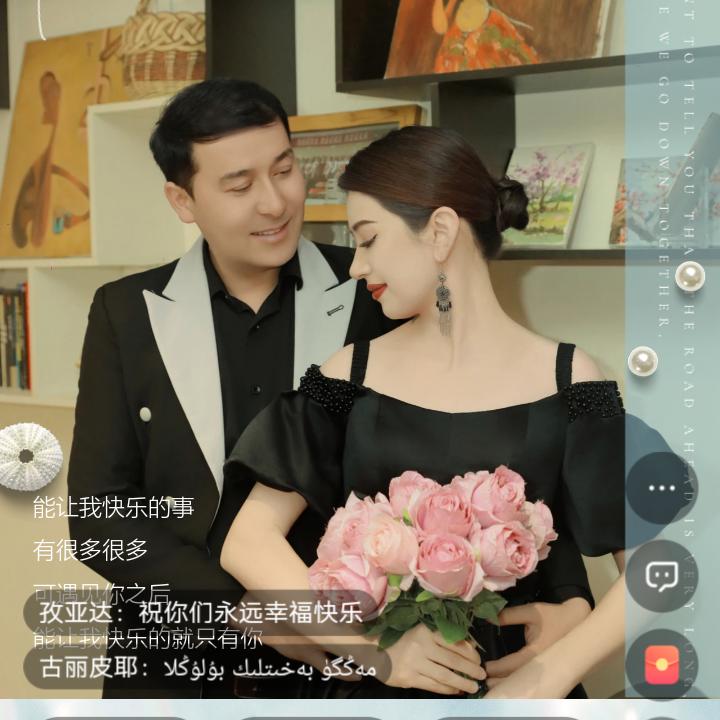The width and height of the screenshot is (720, 720).
Task: Open the three-dot more options menu
Action: click(x=662, y=488)
